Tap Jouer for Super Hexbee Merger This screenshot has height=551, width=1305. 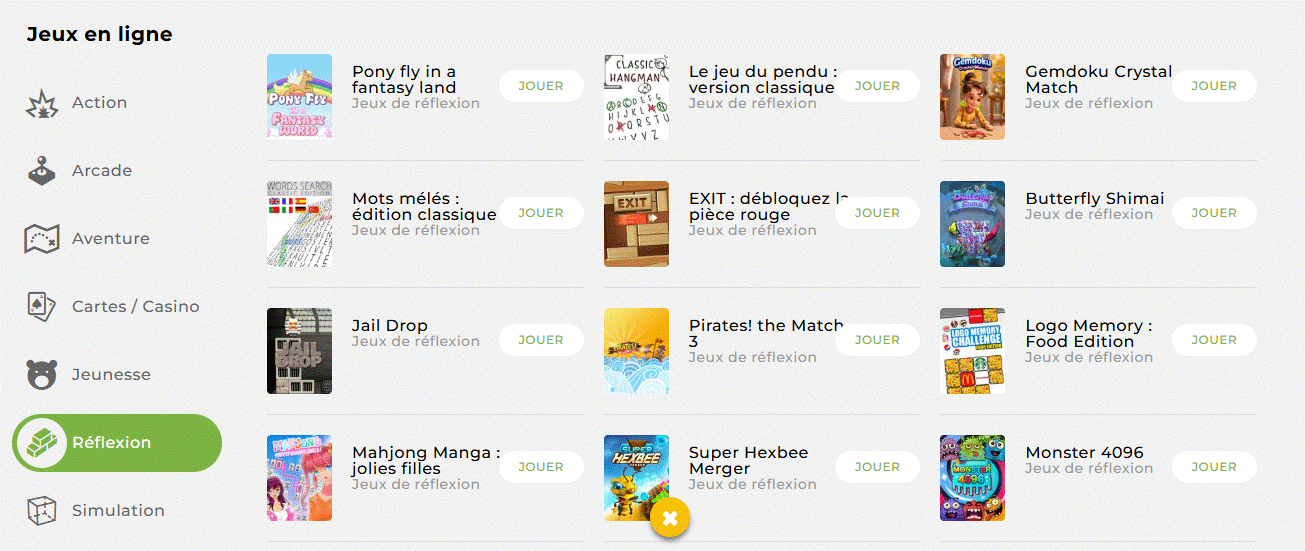tap(877, 467)
